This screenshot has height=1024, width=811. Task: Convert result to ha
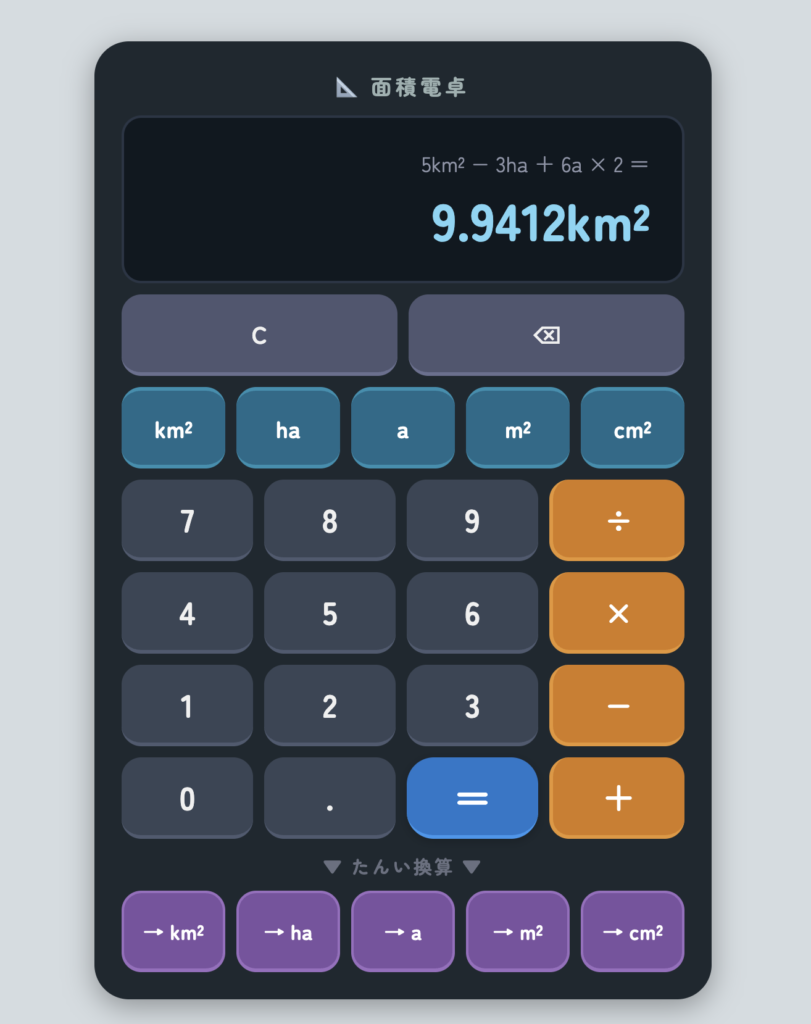[288, 931]
